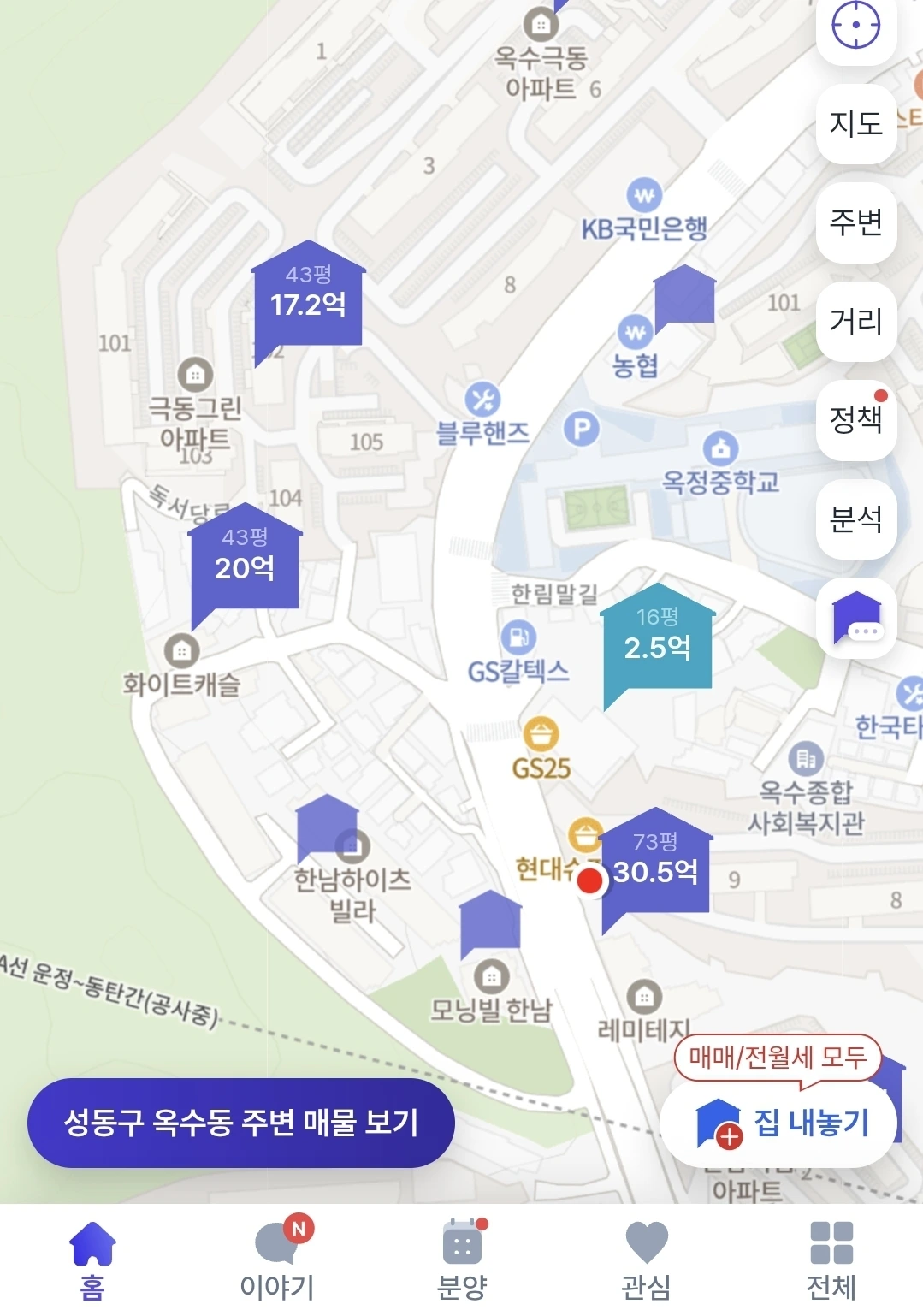Go to the 홈 tab
Screen dimensions: 923x1316
[x=92, y=1260]
